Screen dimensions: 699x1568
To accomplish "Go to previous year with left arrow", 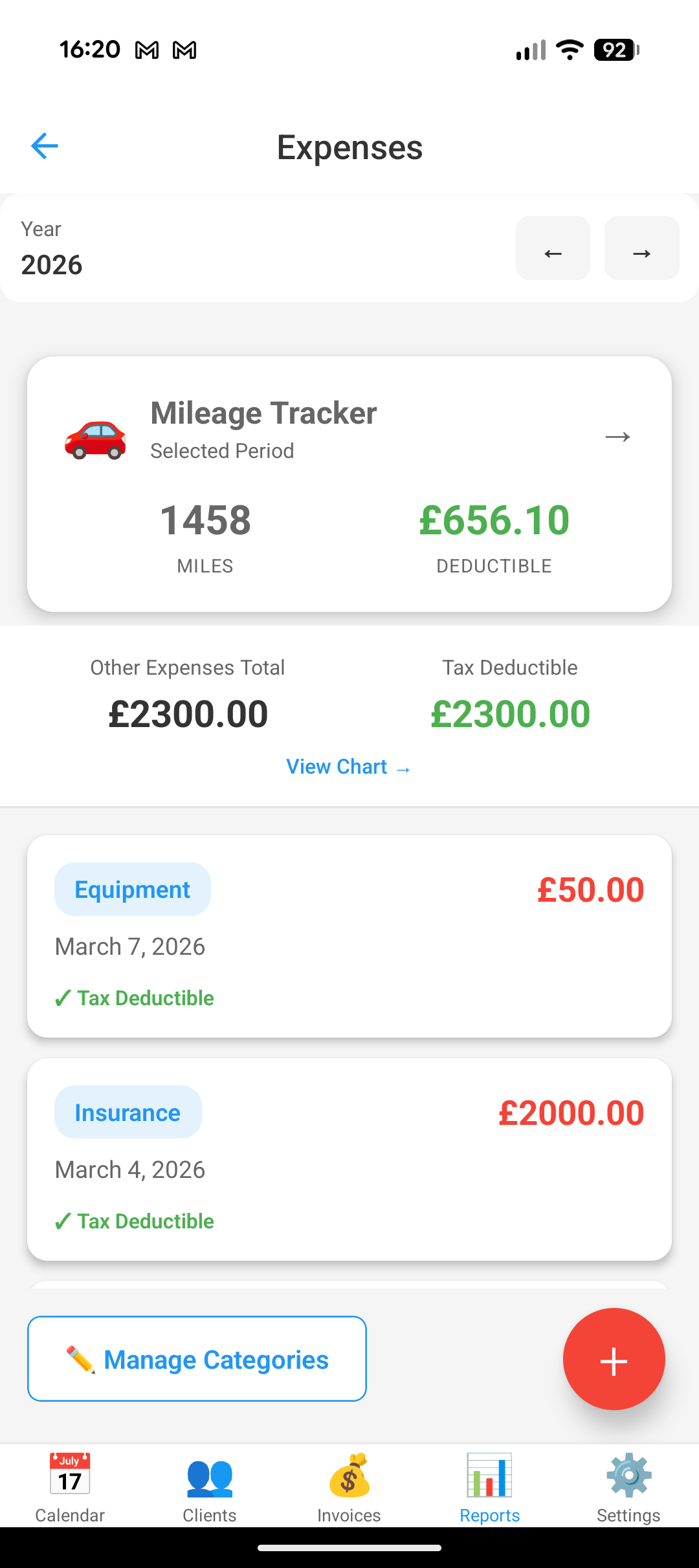I will [553, 248].
